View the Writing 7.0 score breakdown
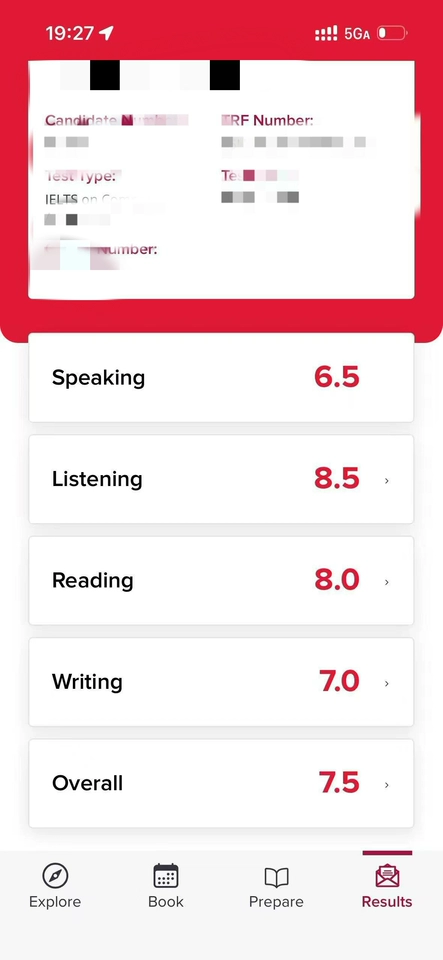The image size is (443, 960). [x=221, y=682]
